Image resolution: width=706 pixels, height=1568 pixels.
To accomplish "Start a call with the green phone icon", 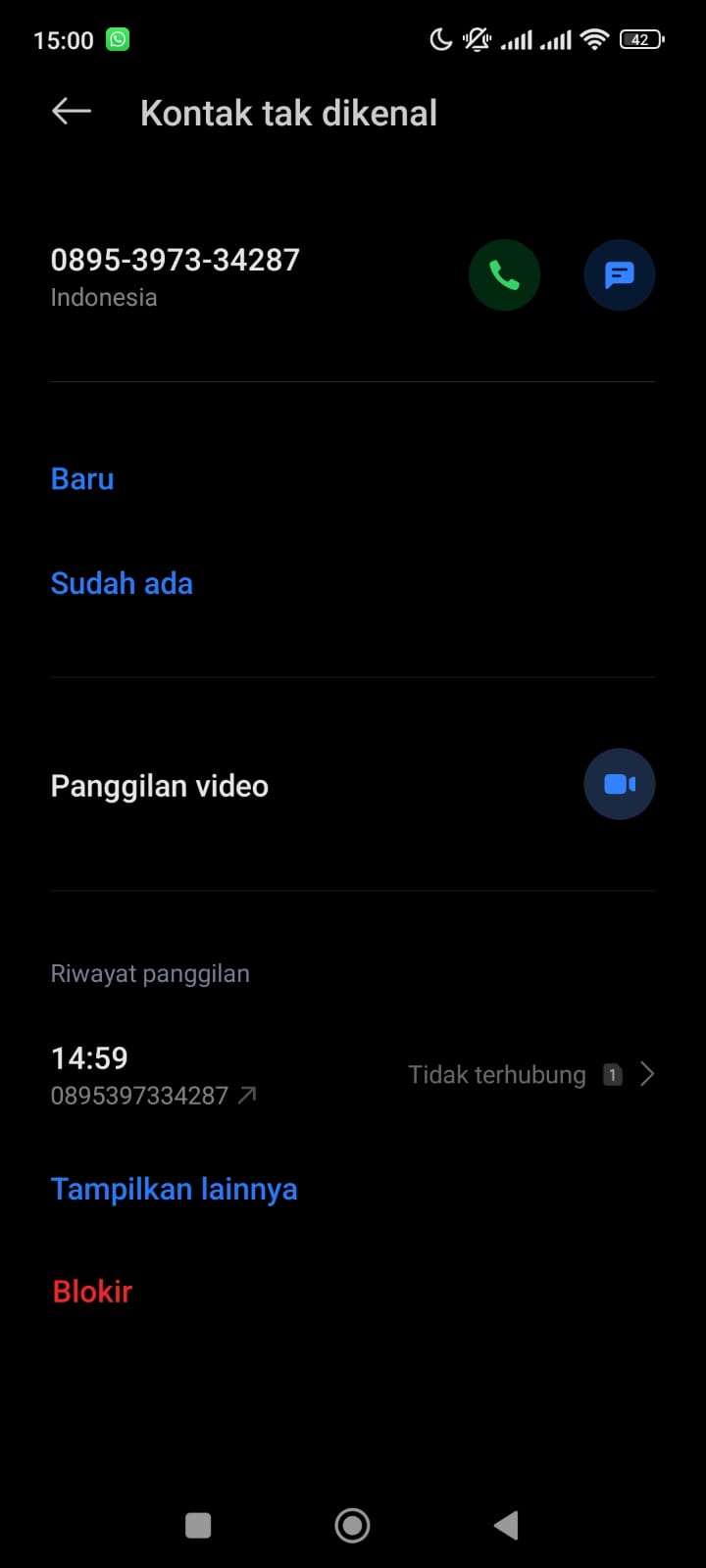I will click(x=504, y=274).
